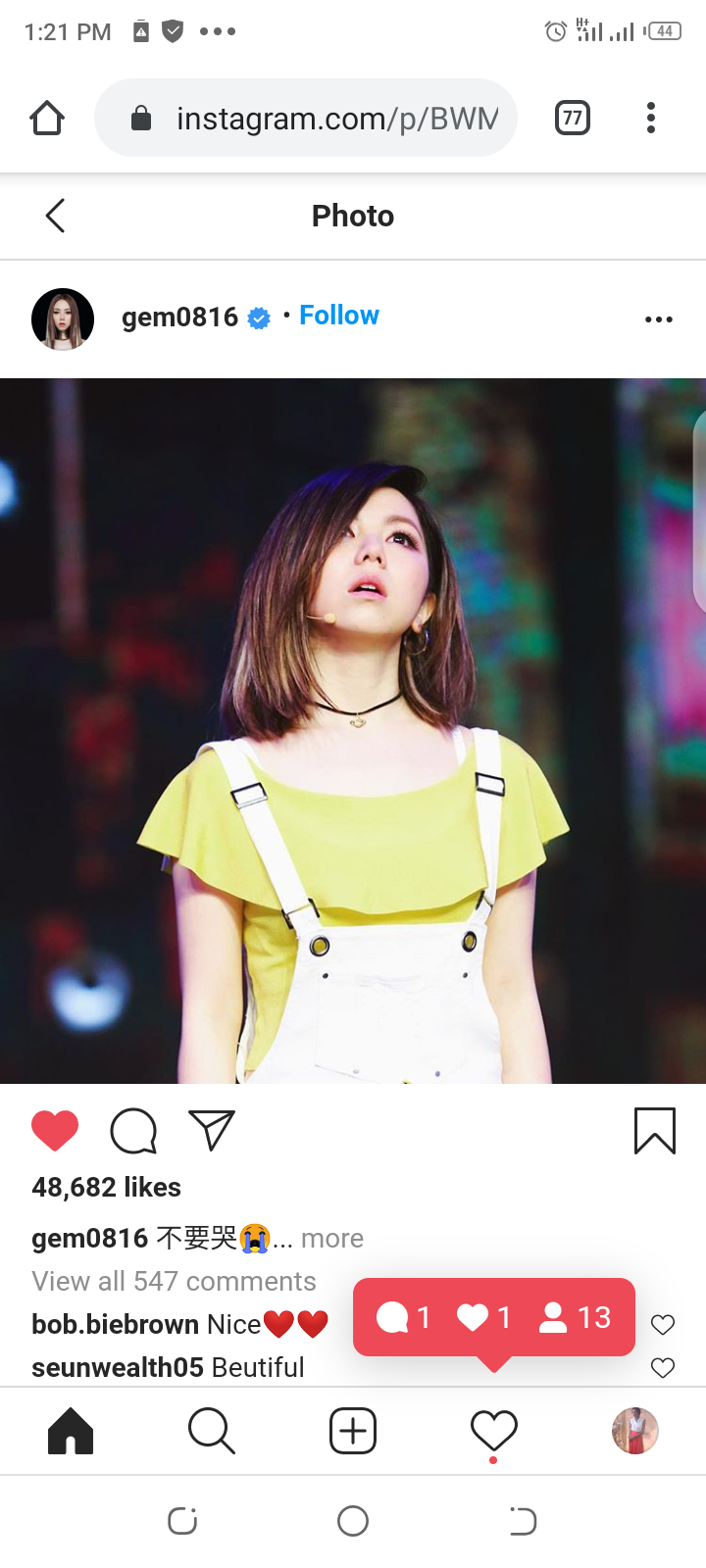Open the activity heart tab
706x1568 pixels.
point(493,1431)
